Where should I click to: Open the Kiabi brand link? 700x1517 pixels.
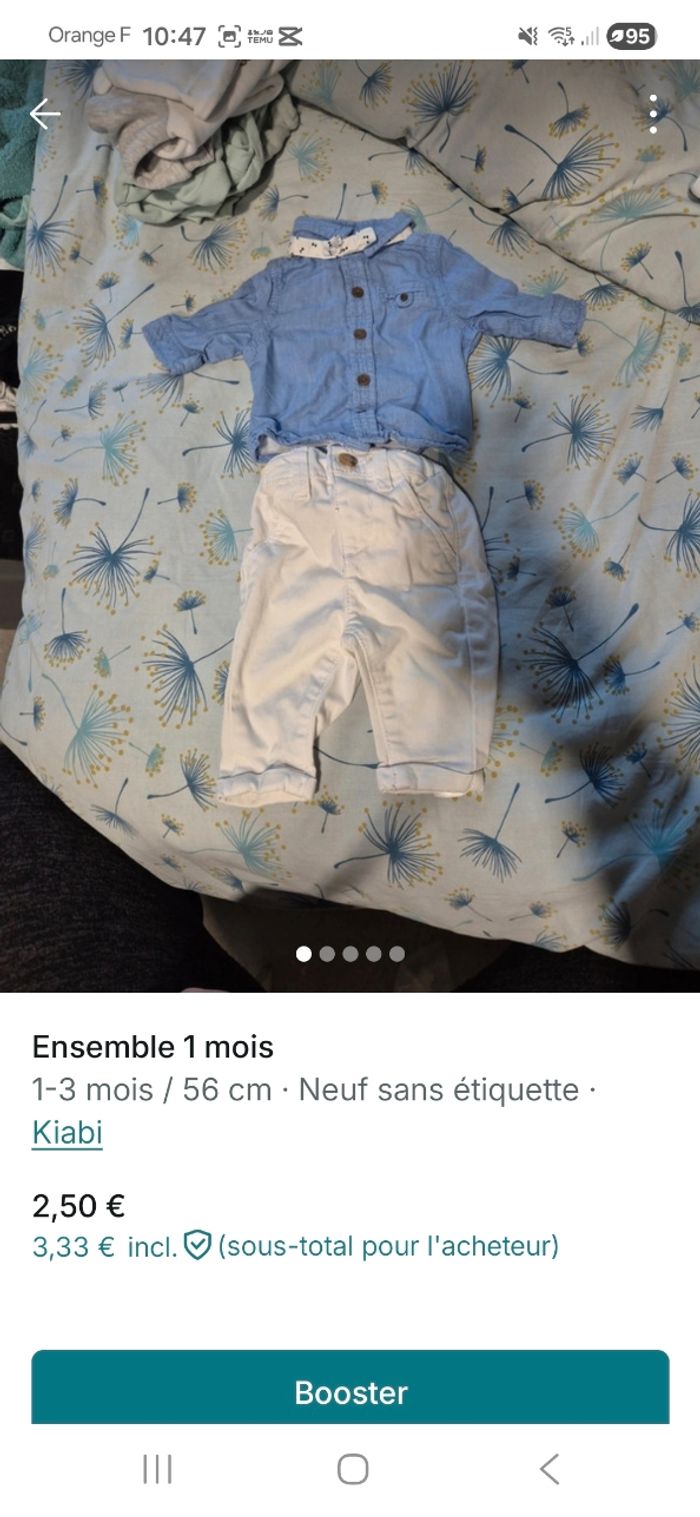67,1133
